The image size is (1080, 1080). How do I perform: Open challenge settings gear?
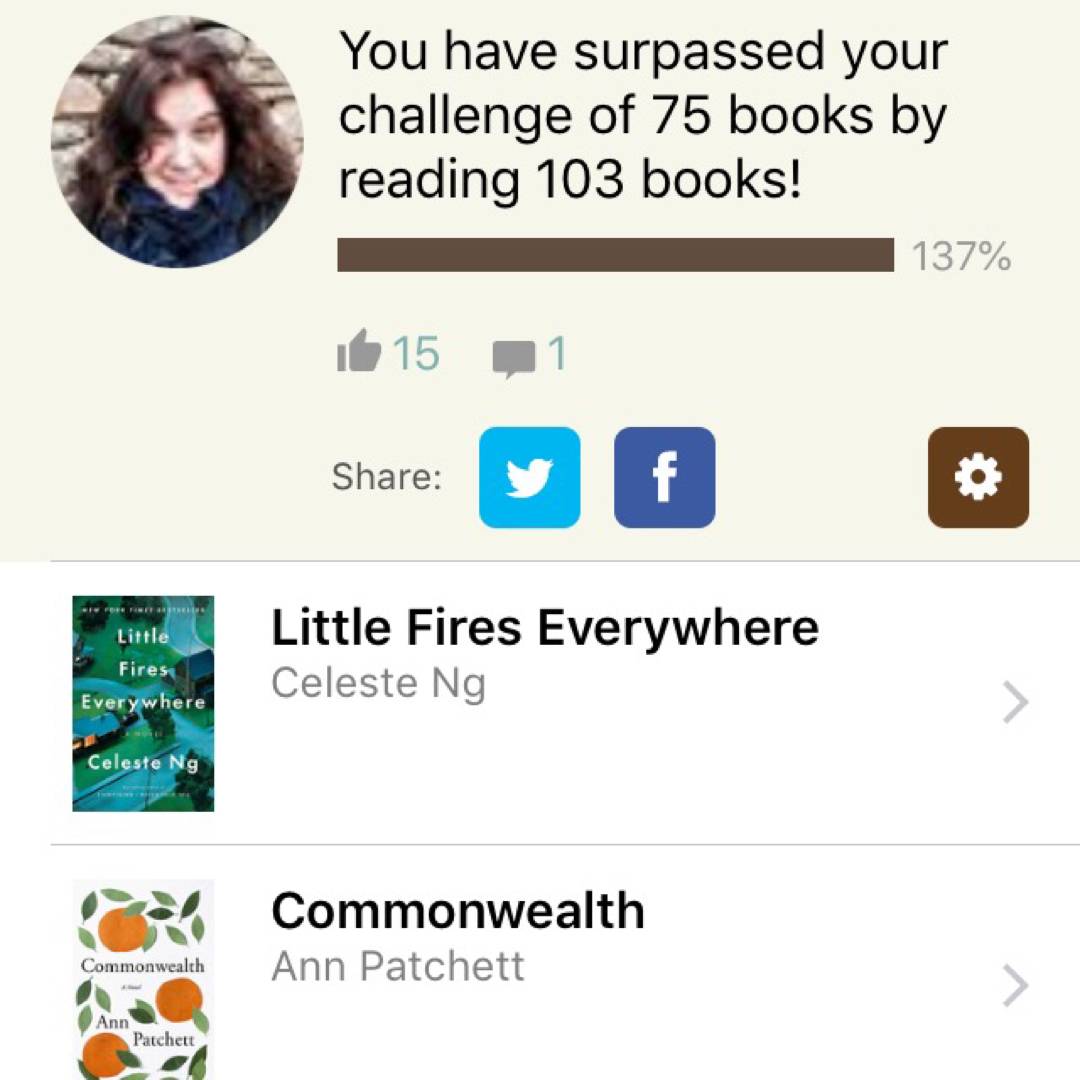pos(977,477)
